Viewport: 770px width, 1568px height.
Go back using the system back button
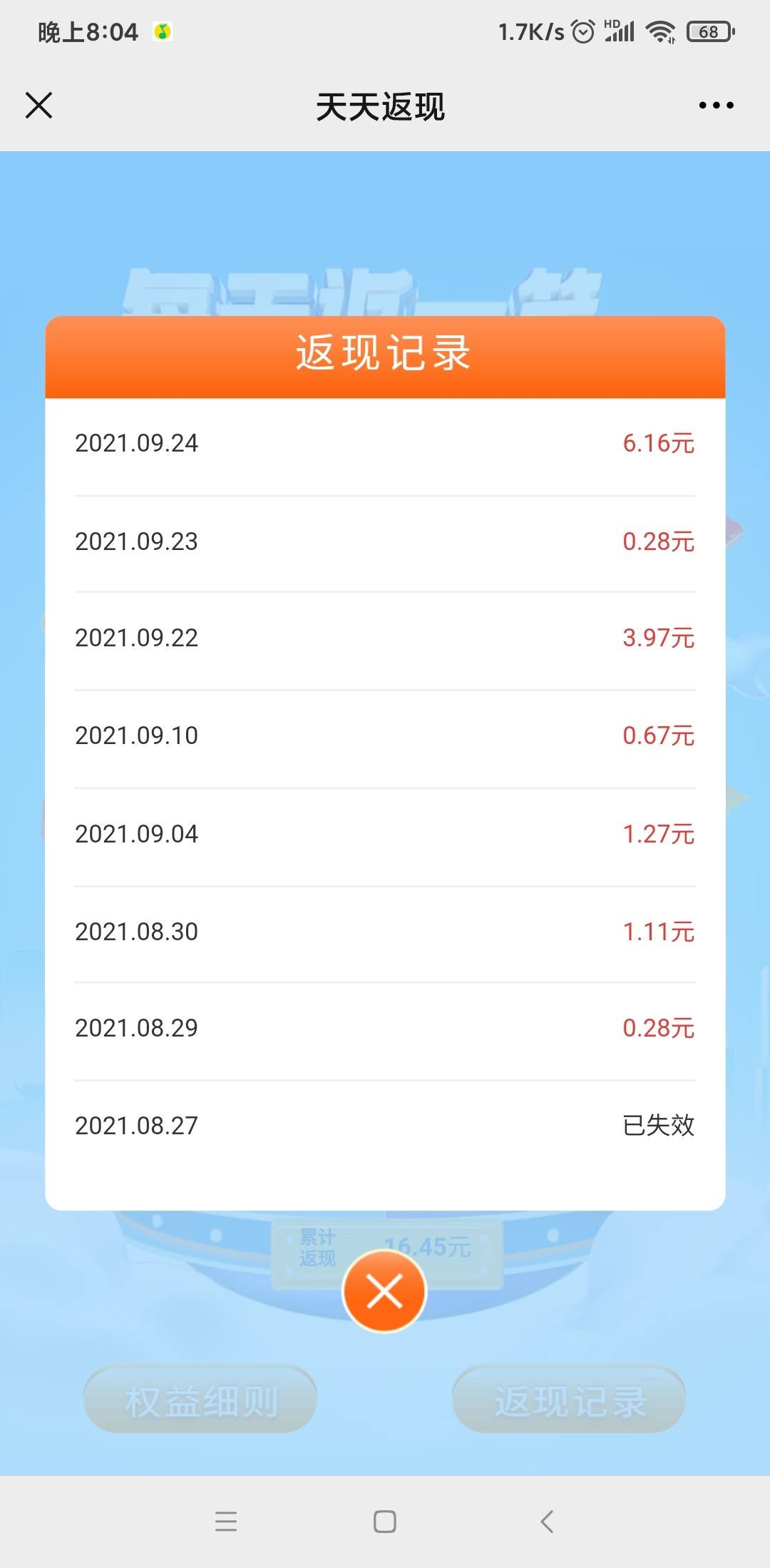click(547, 1521)
